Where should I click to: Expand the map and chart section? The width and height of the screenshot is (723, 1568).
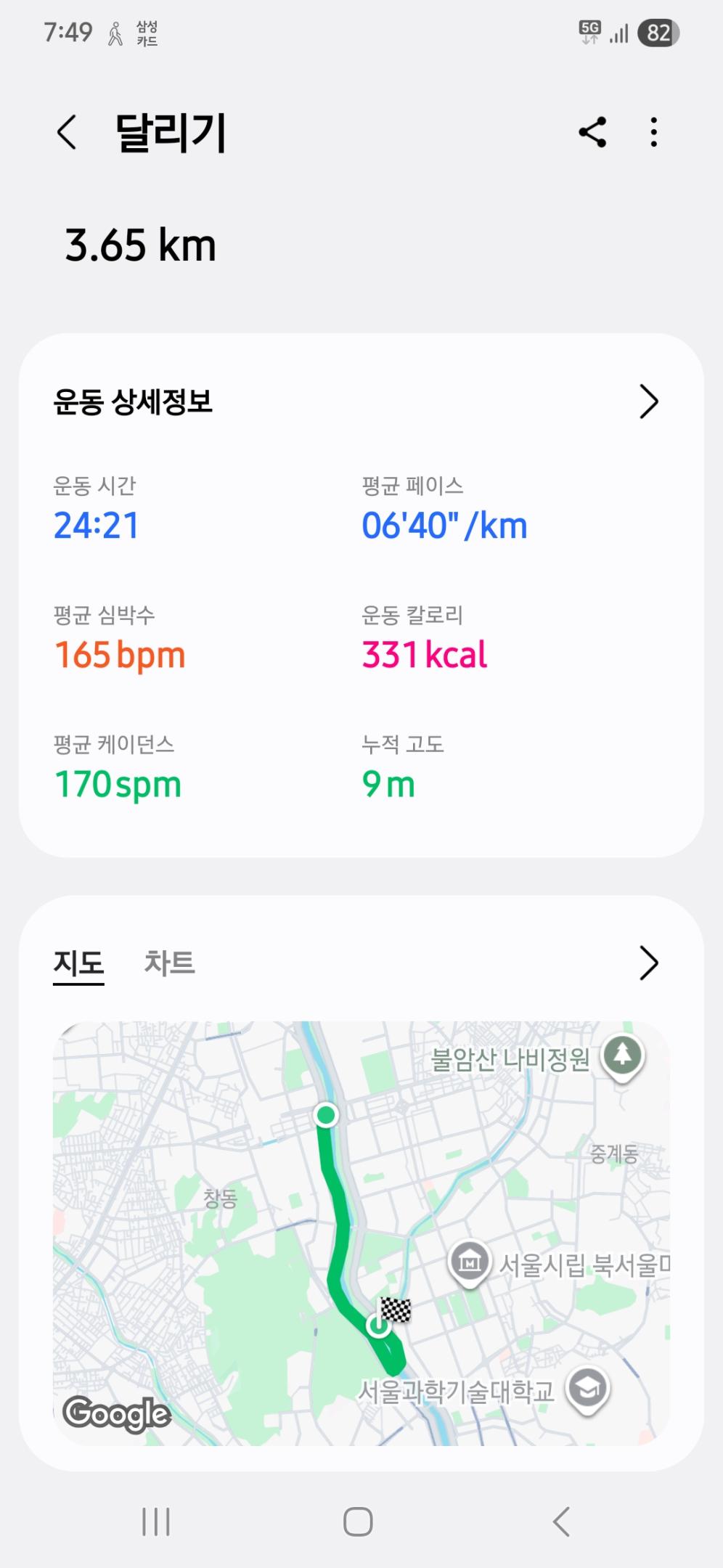[x=648, y=963]
